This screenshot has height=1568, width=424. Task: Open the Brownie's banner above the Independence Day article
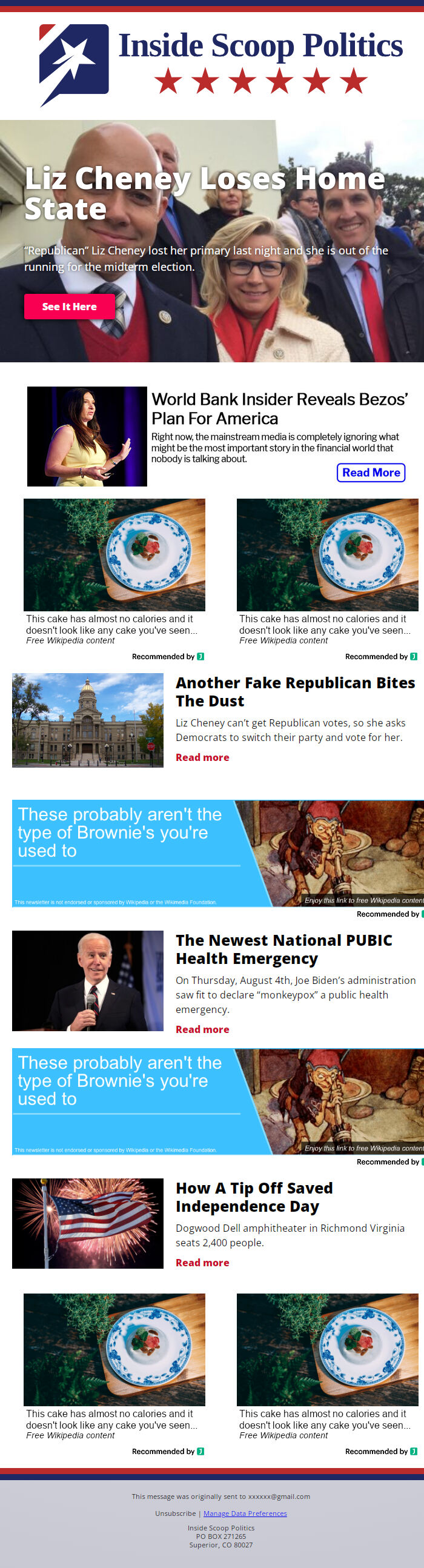coord(217,1101)
